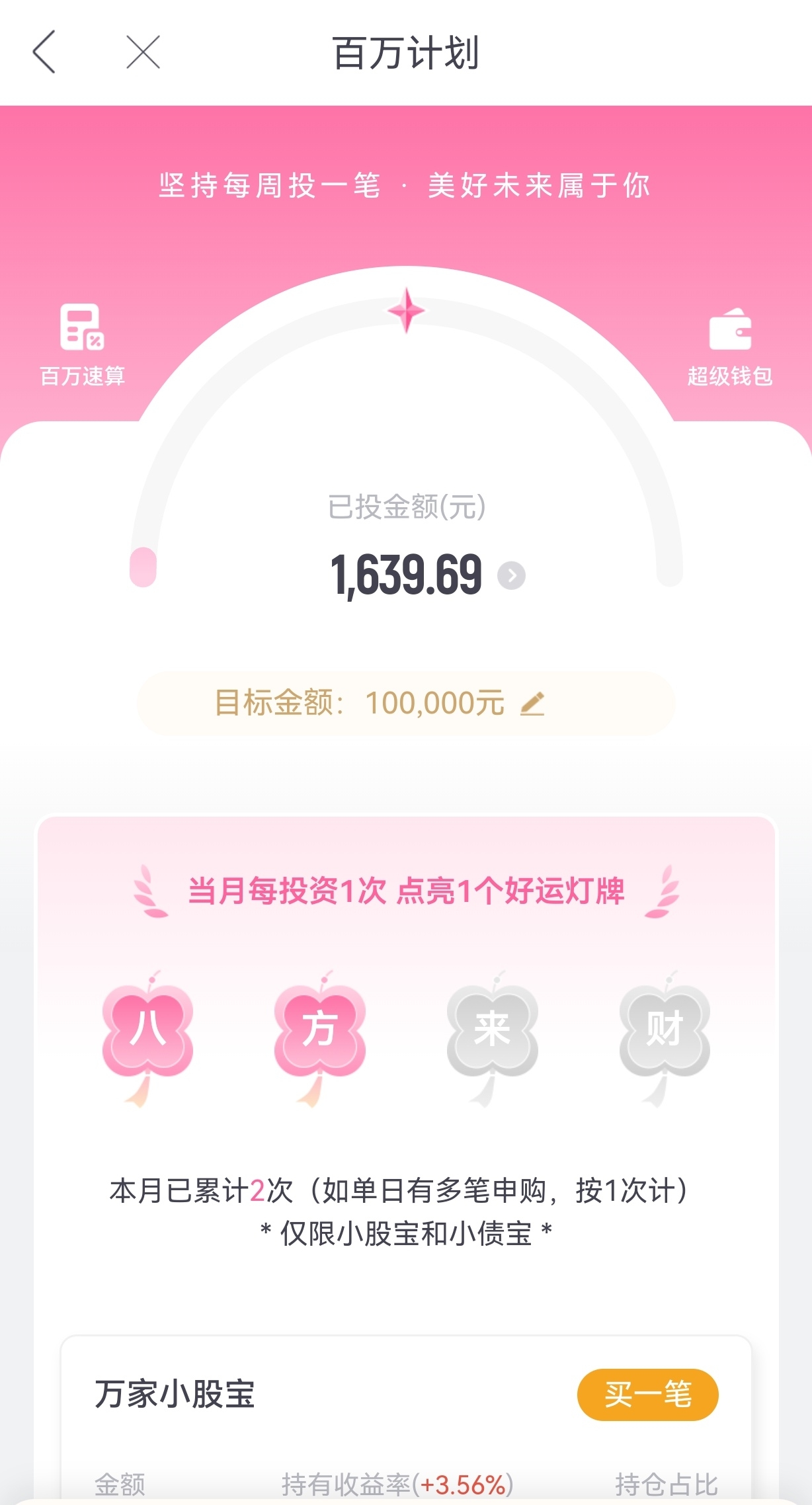Open the 百万速算 calculator
The width and height of the screenshot is (812, 1505).
(x=83, y=345)
